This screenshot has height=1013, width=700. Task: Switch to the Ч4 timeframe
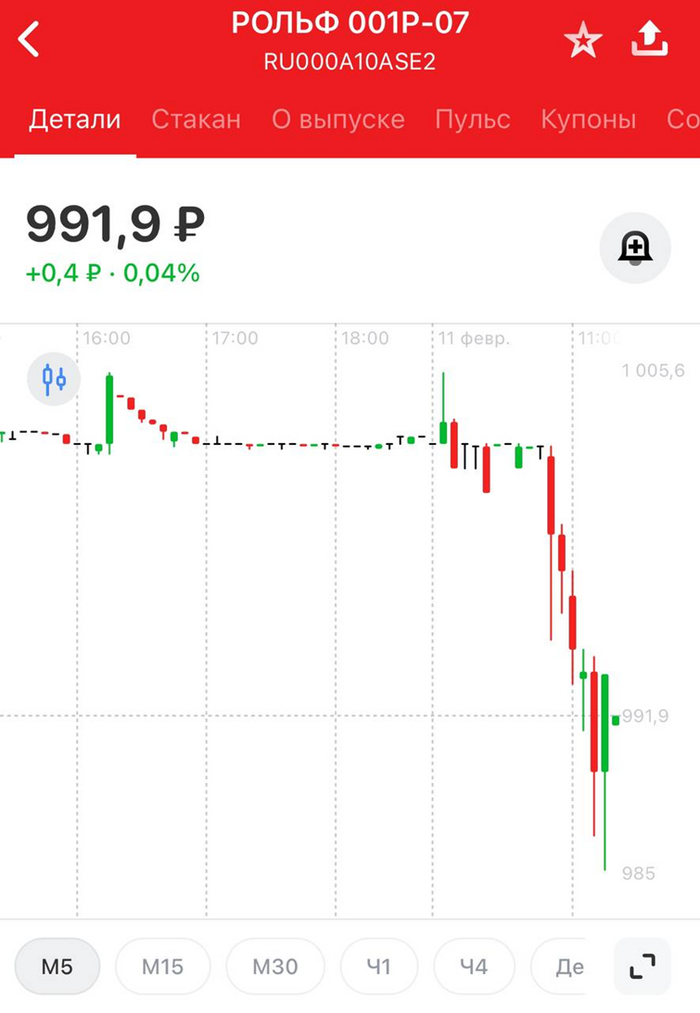[474, 966]
